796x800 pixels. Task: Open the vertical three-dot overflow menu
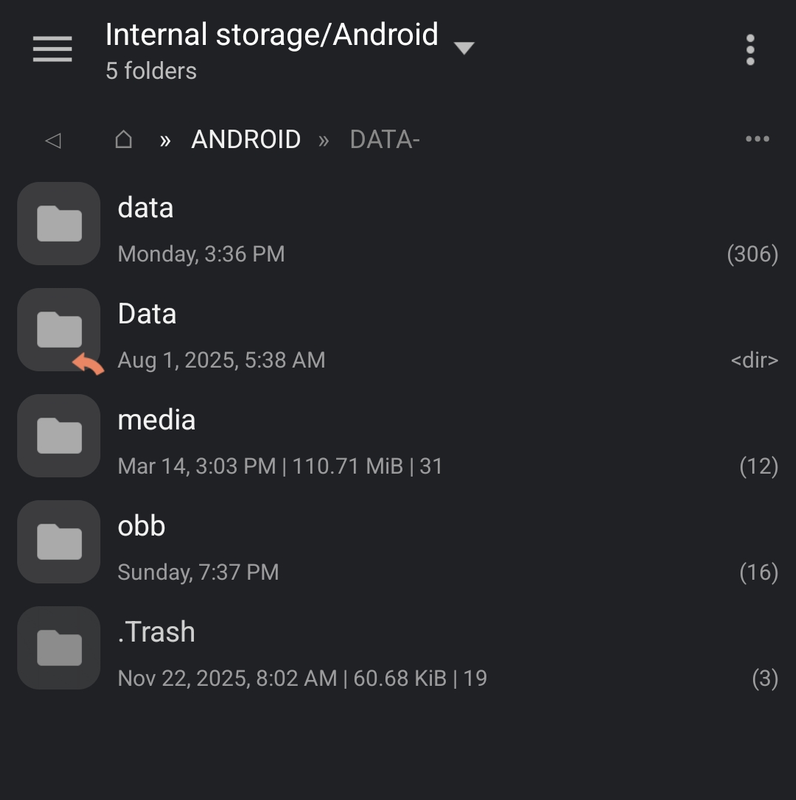tap(750, 50)
